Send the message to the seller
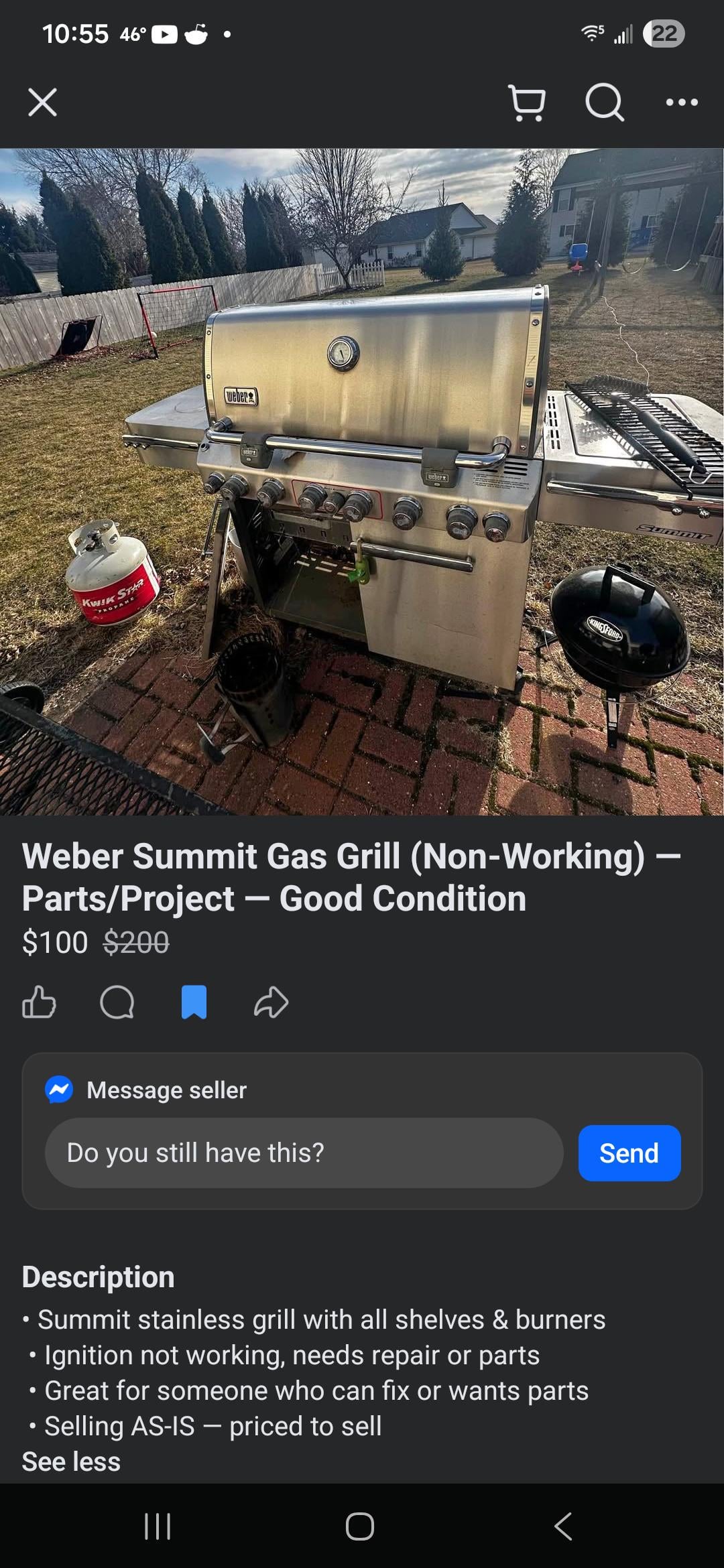This screenshot has width=724, height=1568. [x=629, y=1153]
